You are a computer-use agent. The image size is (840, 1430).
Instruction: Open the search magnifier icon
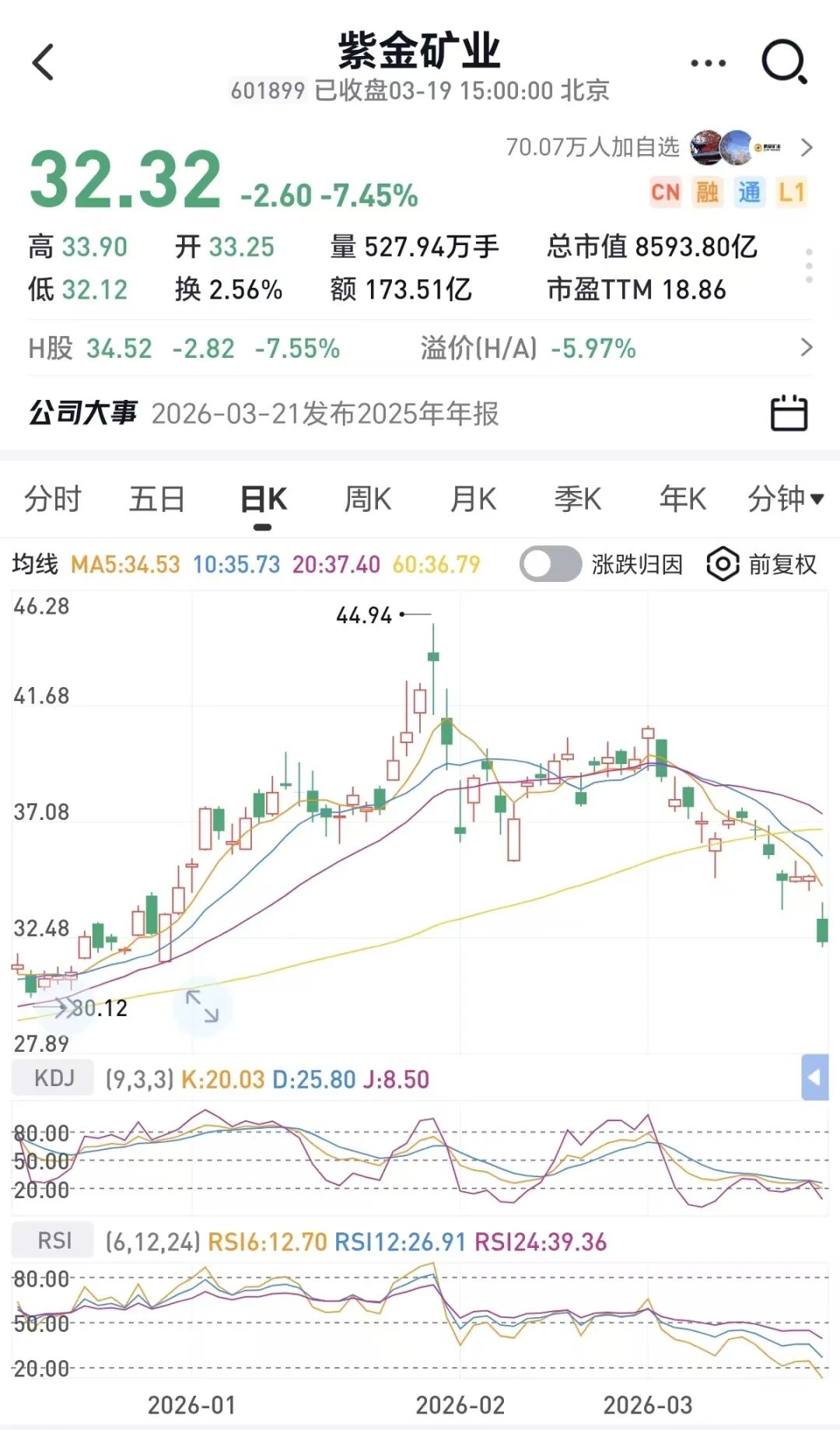pos(784,62)
